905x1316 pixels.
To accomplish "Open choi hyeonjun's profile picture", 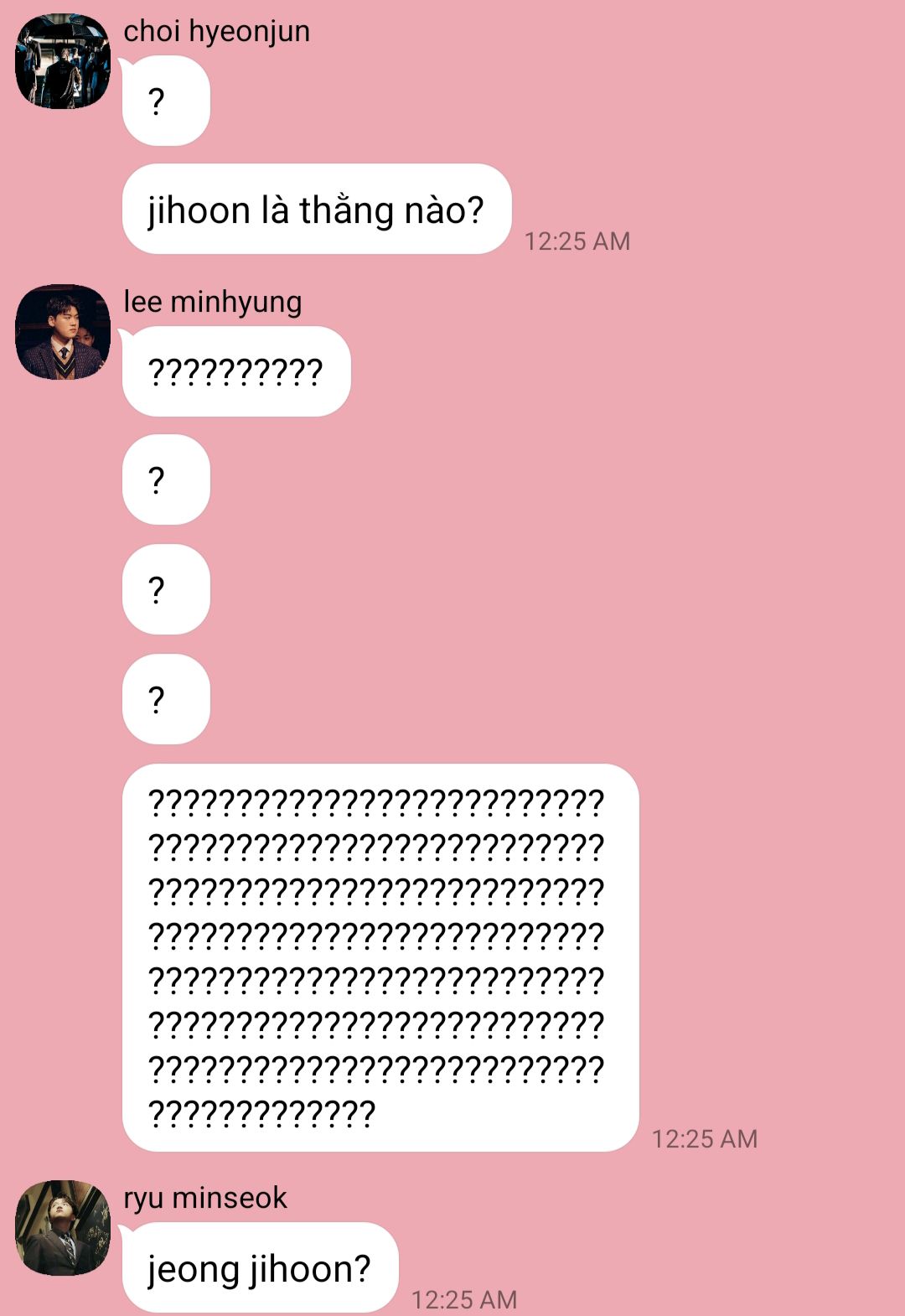I will point(63,61).
